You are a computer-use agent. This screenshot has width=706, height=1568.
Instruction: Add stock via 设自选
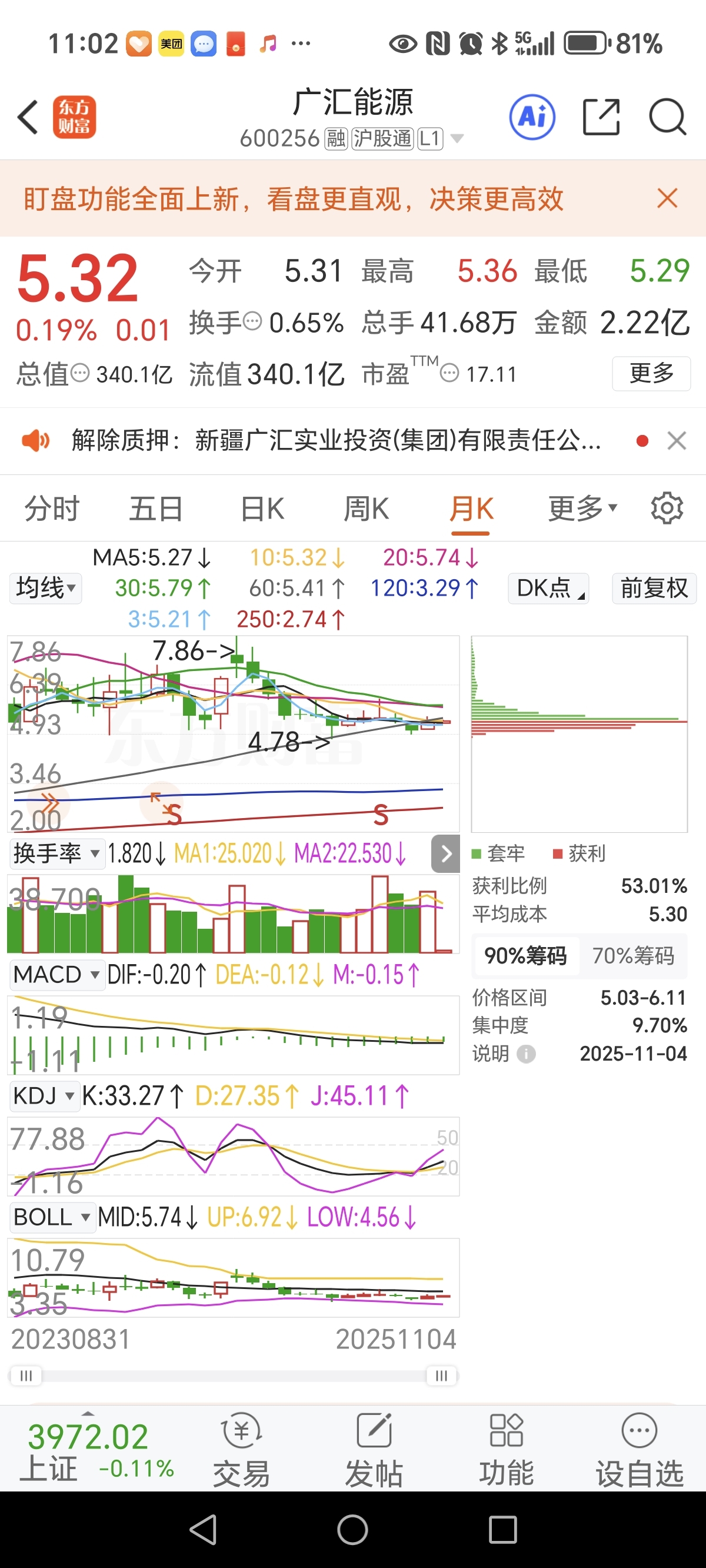pos(639,1453)
